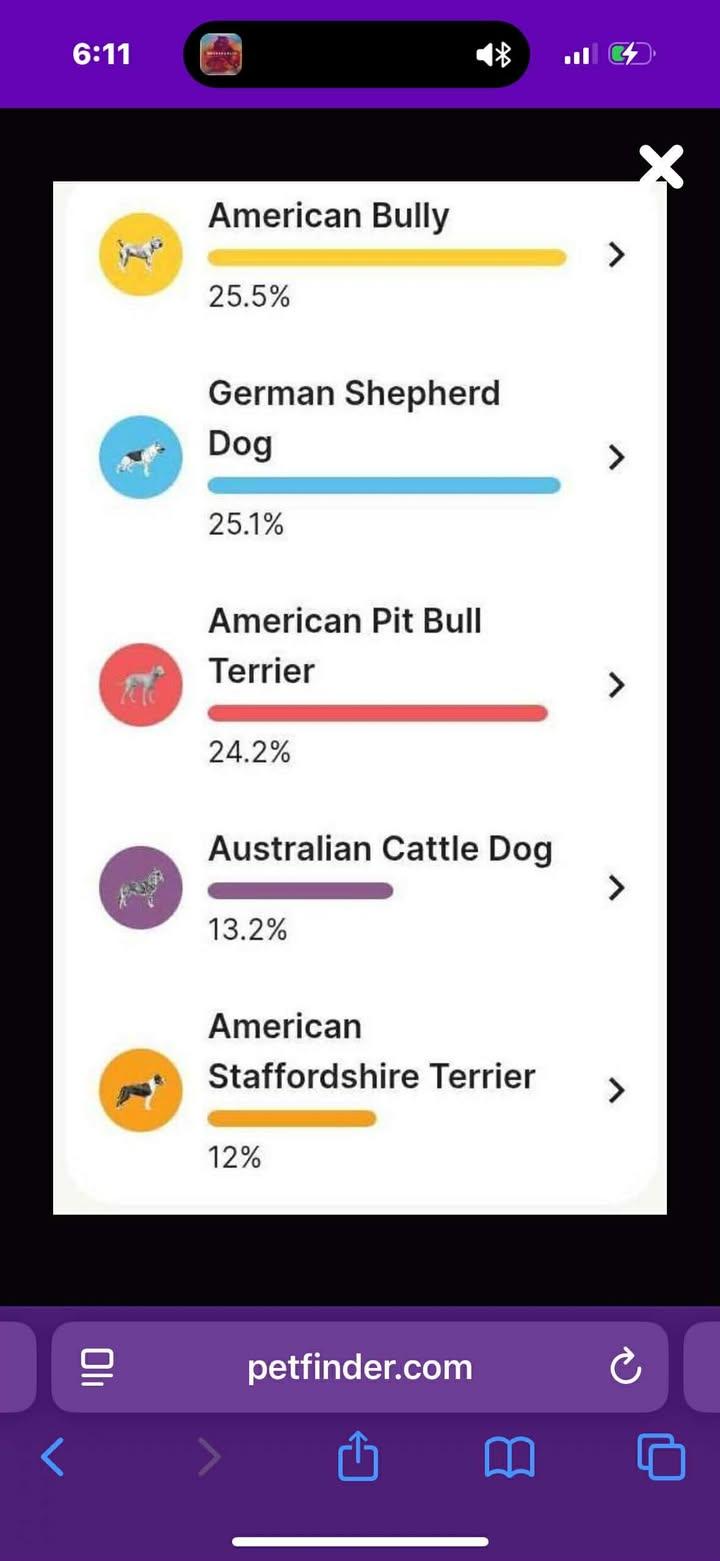Open the page format menu icon

(x=97, y=1367)
